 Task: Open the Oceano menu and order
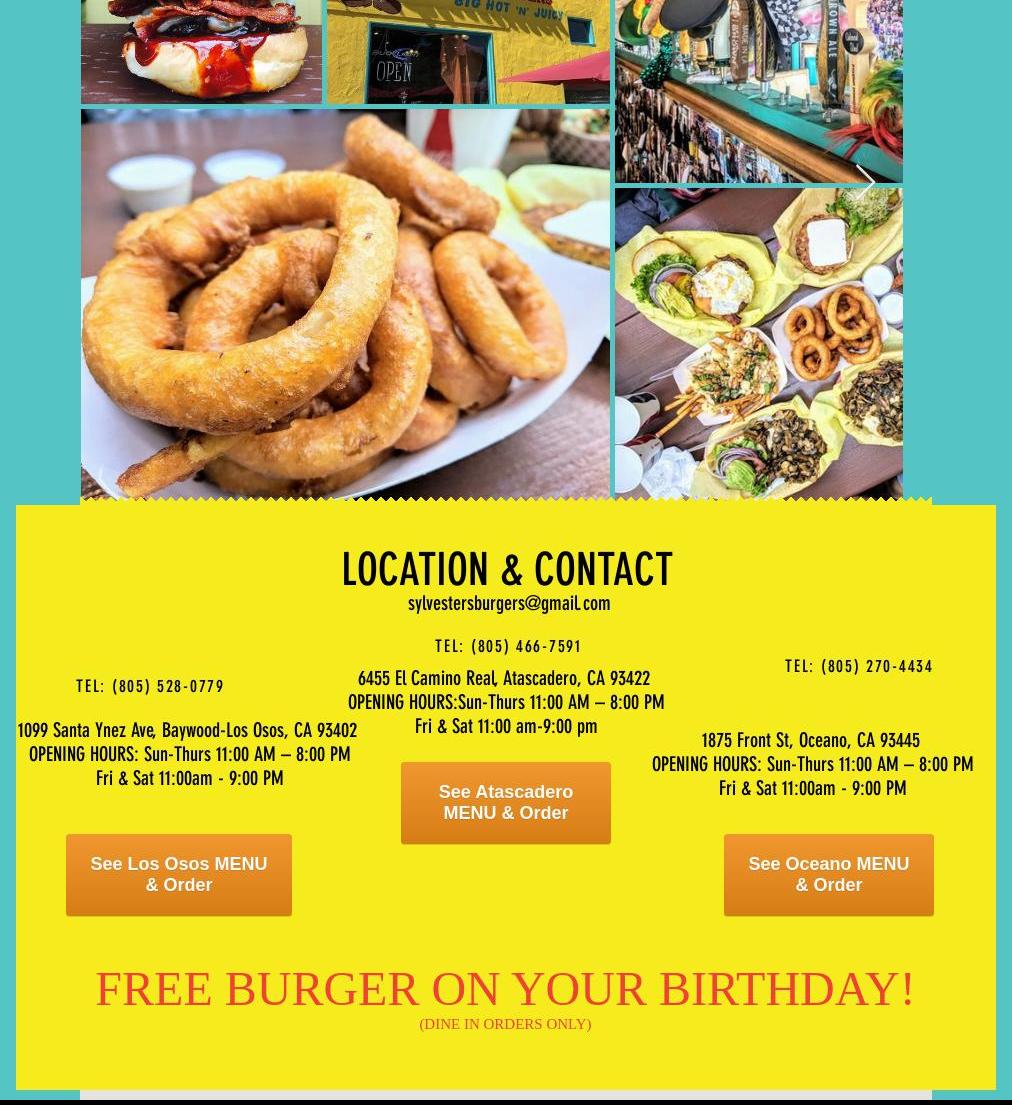[x=828, y=874]
